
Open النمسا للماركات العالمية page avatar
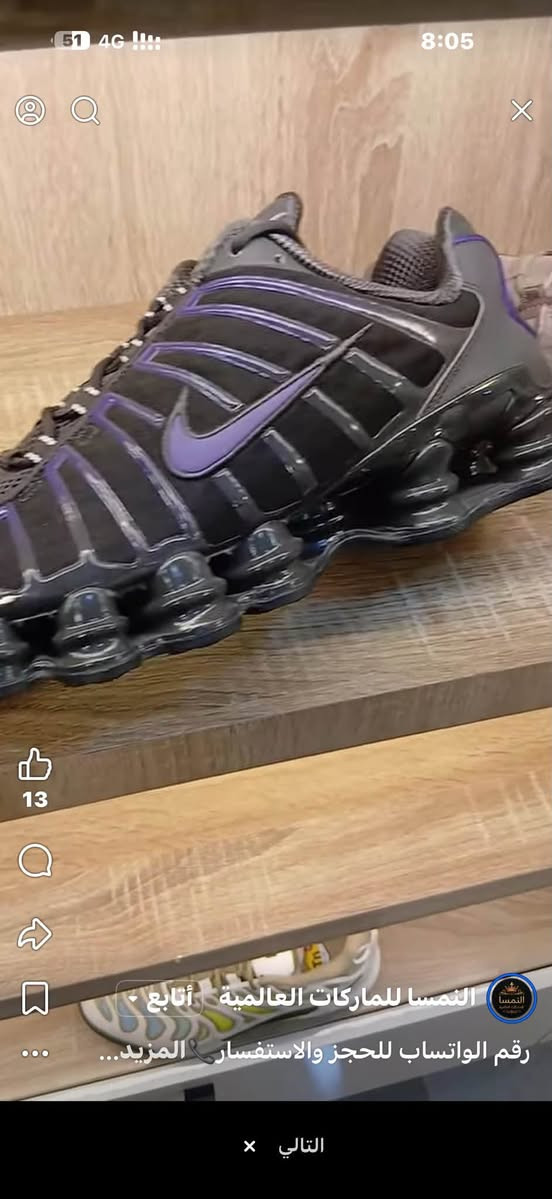point(511,998)
